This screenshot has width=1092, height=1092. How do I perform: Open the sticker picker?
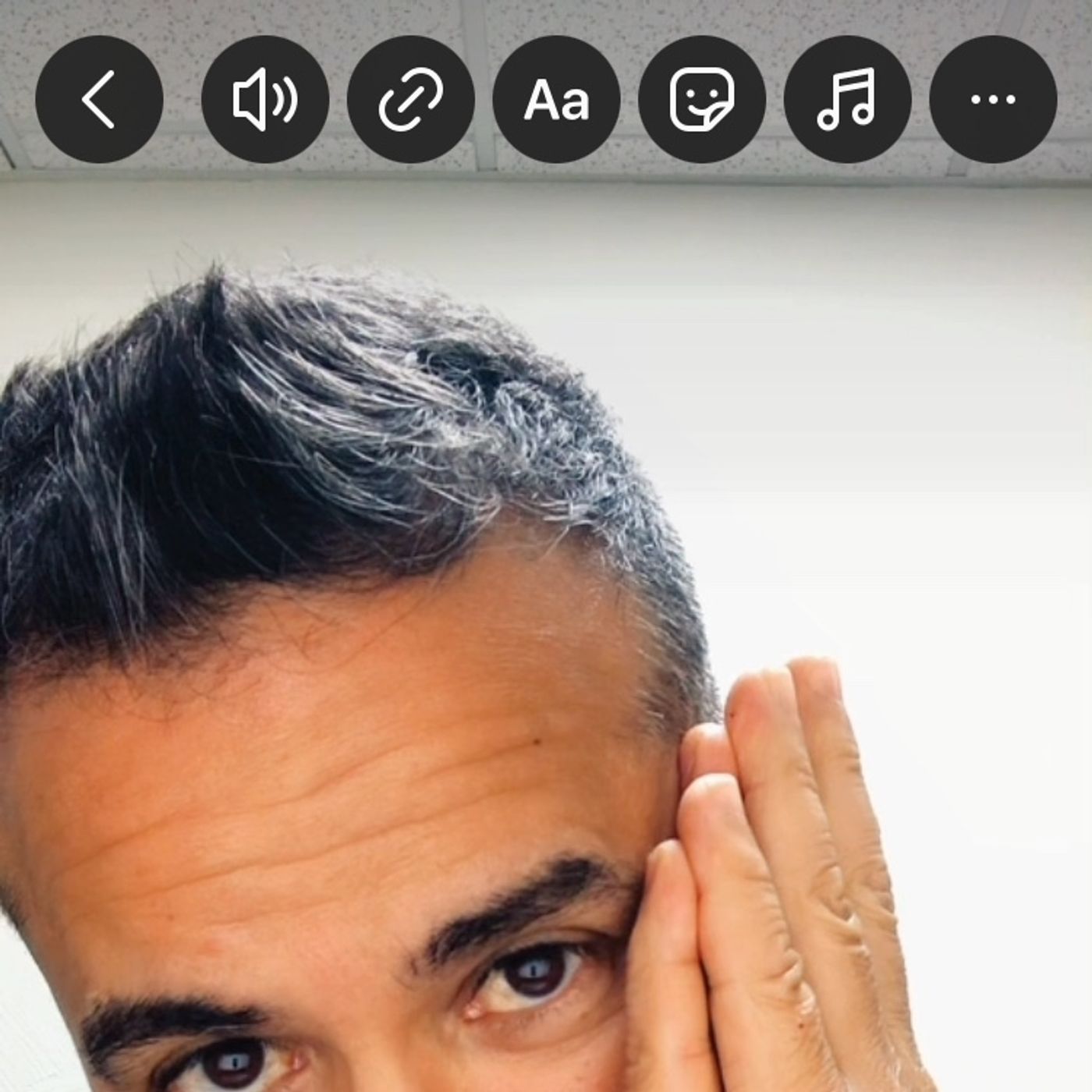click(x=702, y=99)
